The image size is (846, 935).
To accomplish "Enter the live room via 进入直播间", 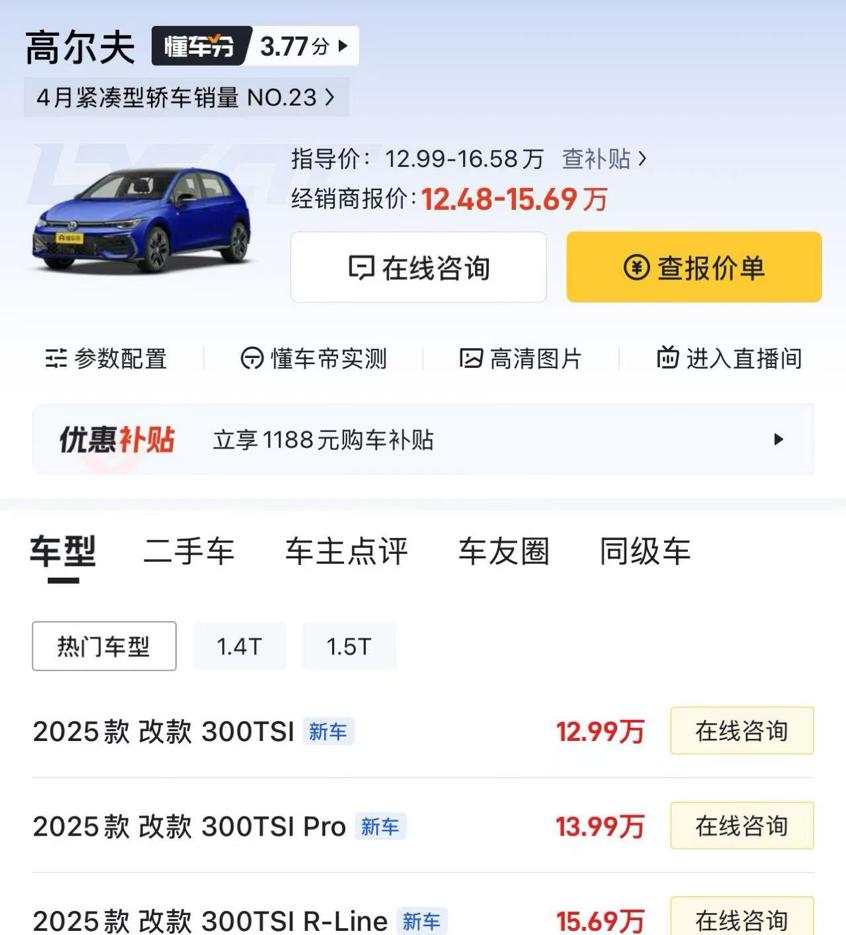I will pyautogui.click(x=729, y=359).
